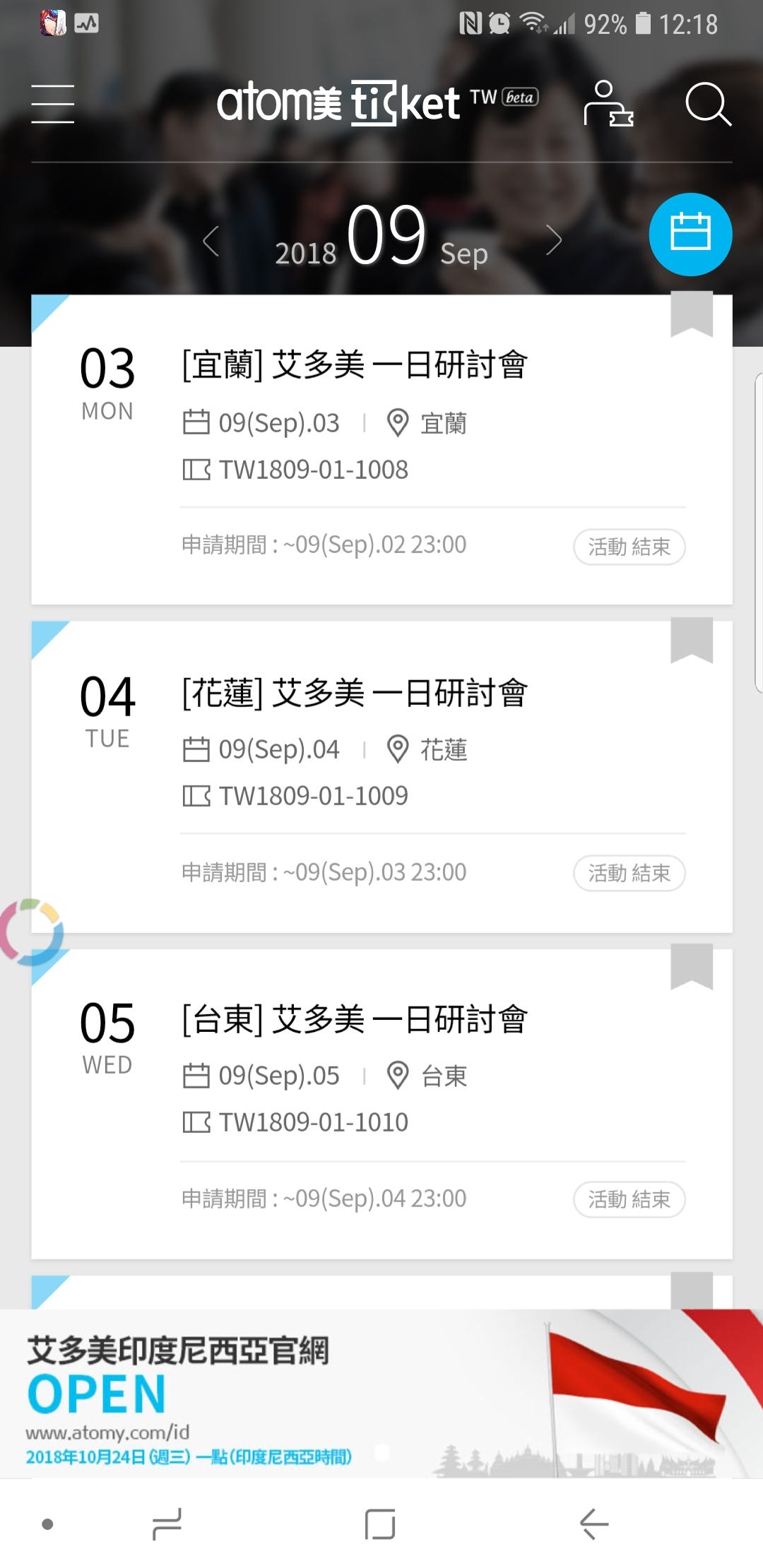The width and height of the screenshot is (763, 1568).
Task: Click the user ticket account icon
Action: [609, 106]
